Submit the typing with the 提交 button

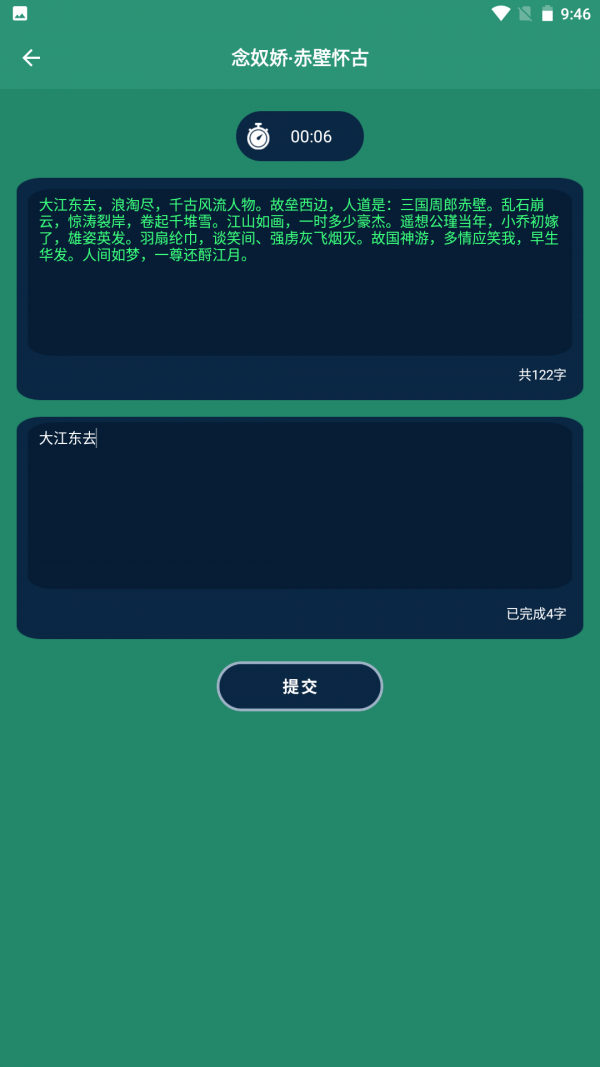[300, 686]
